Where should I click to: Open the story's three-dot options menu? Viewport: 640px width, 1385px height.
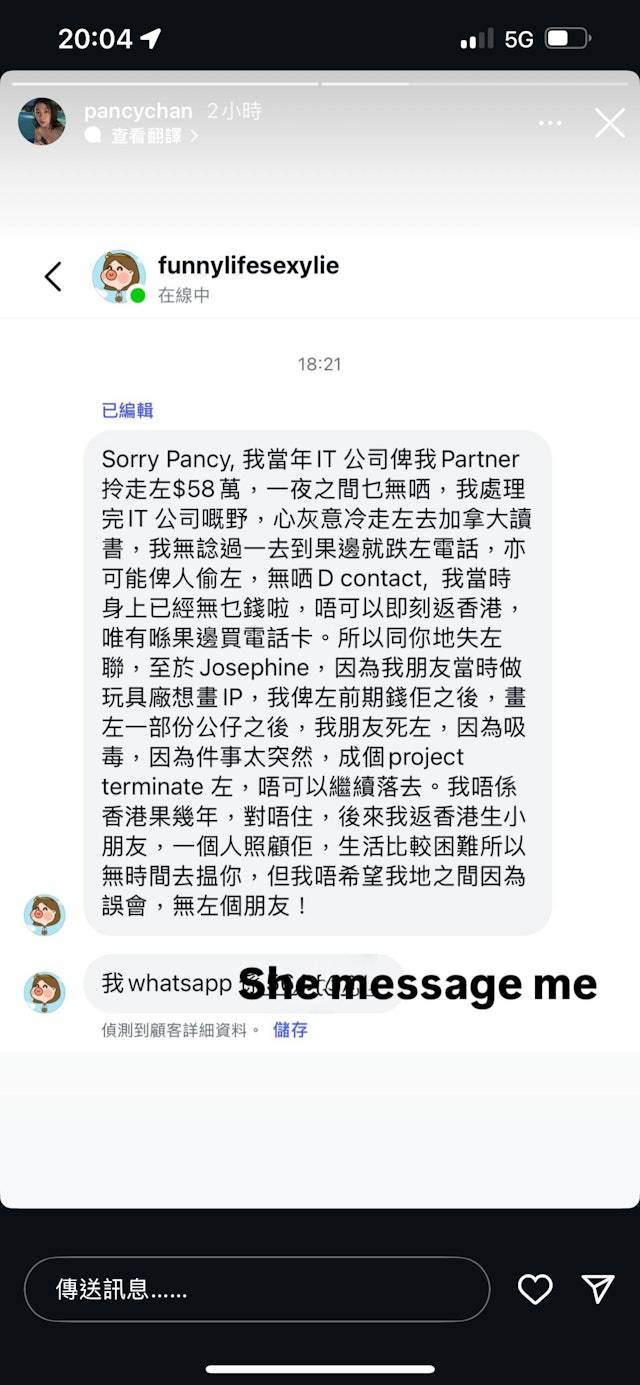pos(550,123)
